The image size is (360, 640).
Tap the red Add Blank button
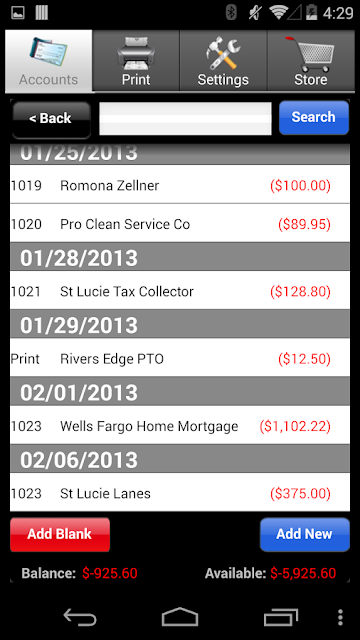[x=60, y=534]
